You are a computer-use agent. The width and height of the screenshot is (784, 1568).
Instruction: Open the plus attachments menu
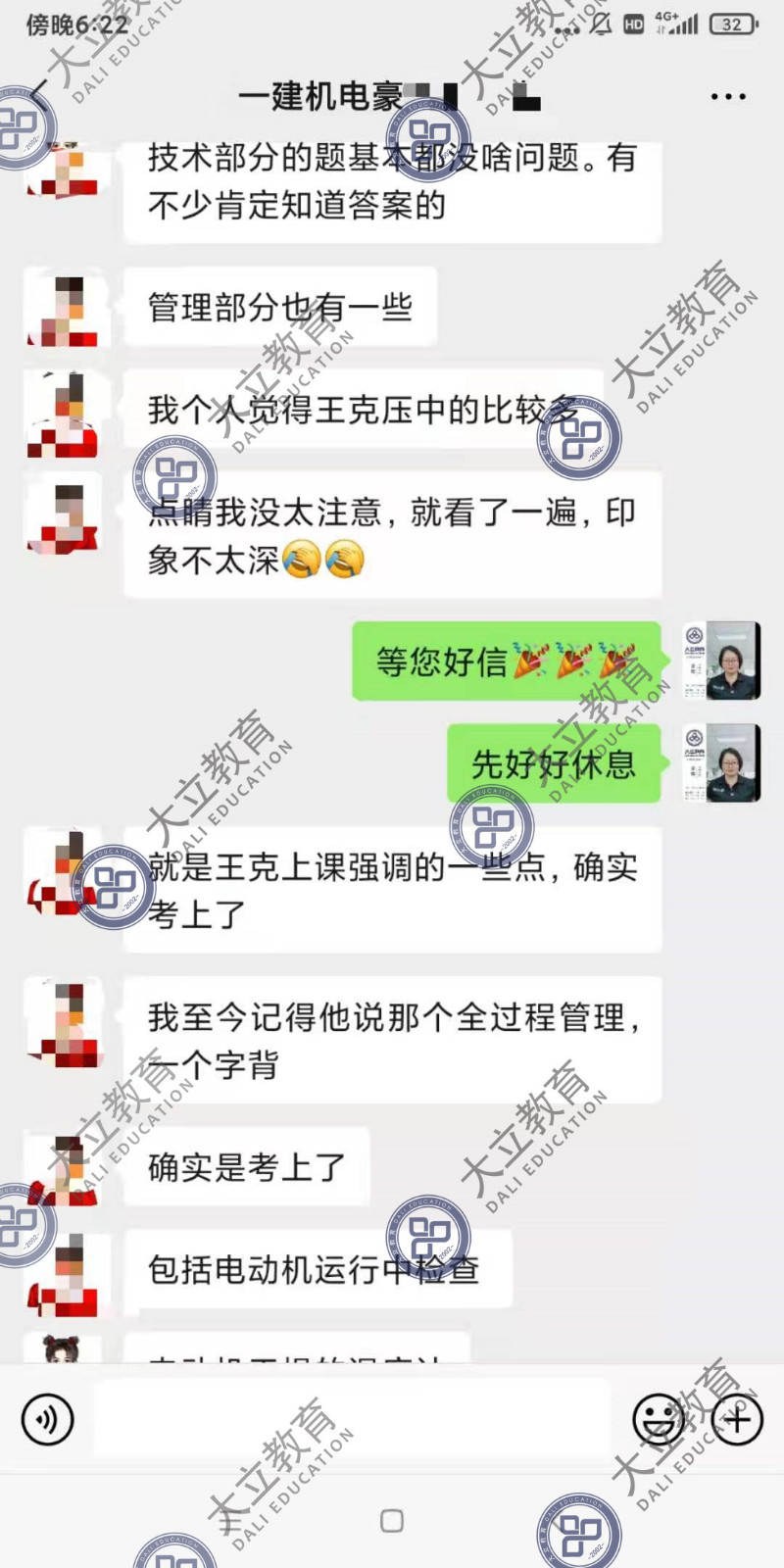pos(737,1418)
